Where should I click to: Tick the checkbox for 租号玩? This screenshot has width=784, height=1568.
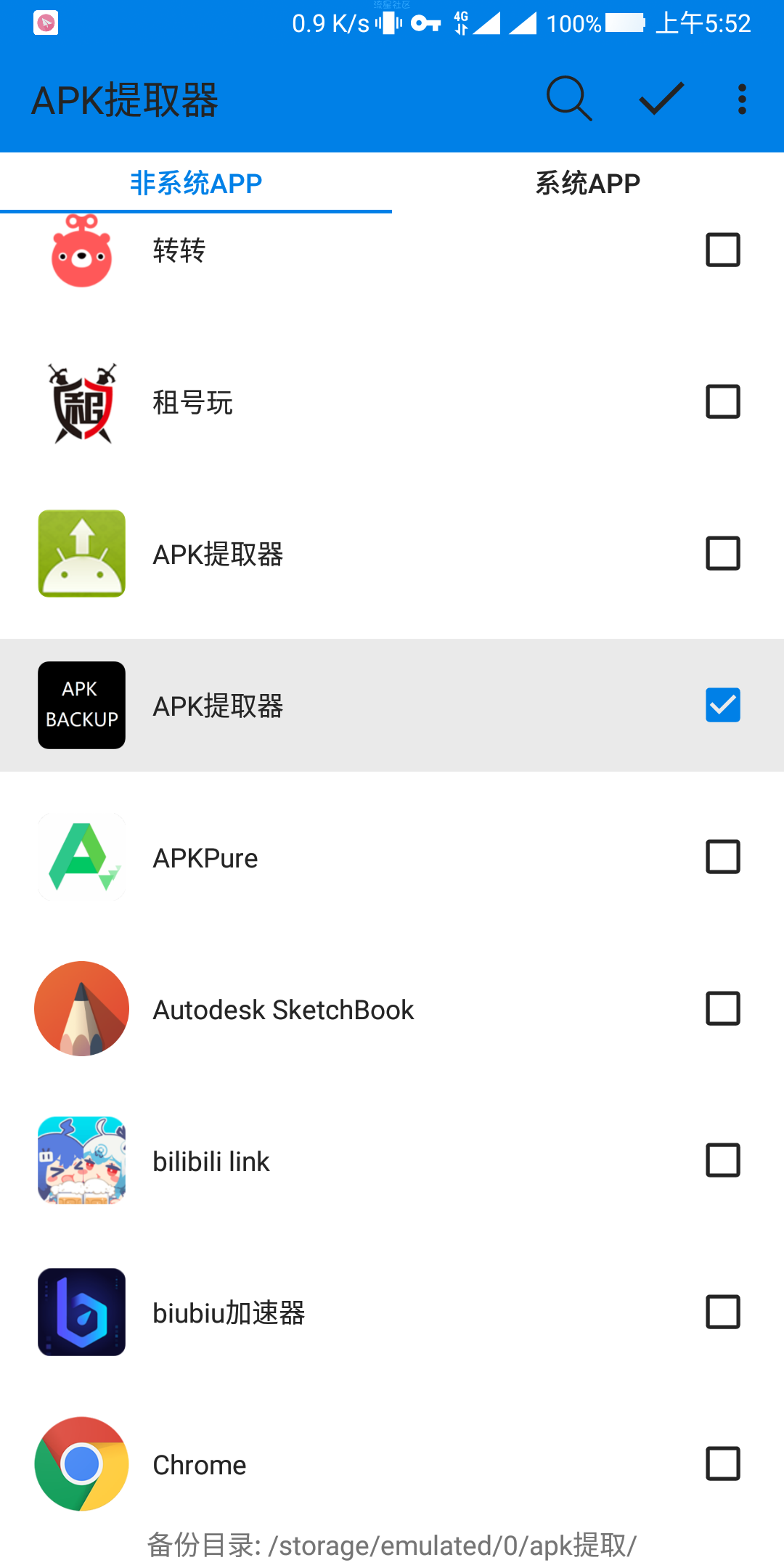pyautogui.click(x=723, y=401)
